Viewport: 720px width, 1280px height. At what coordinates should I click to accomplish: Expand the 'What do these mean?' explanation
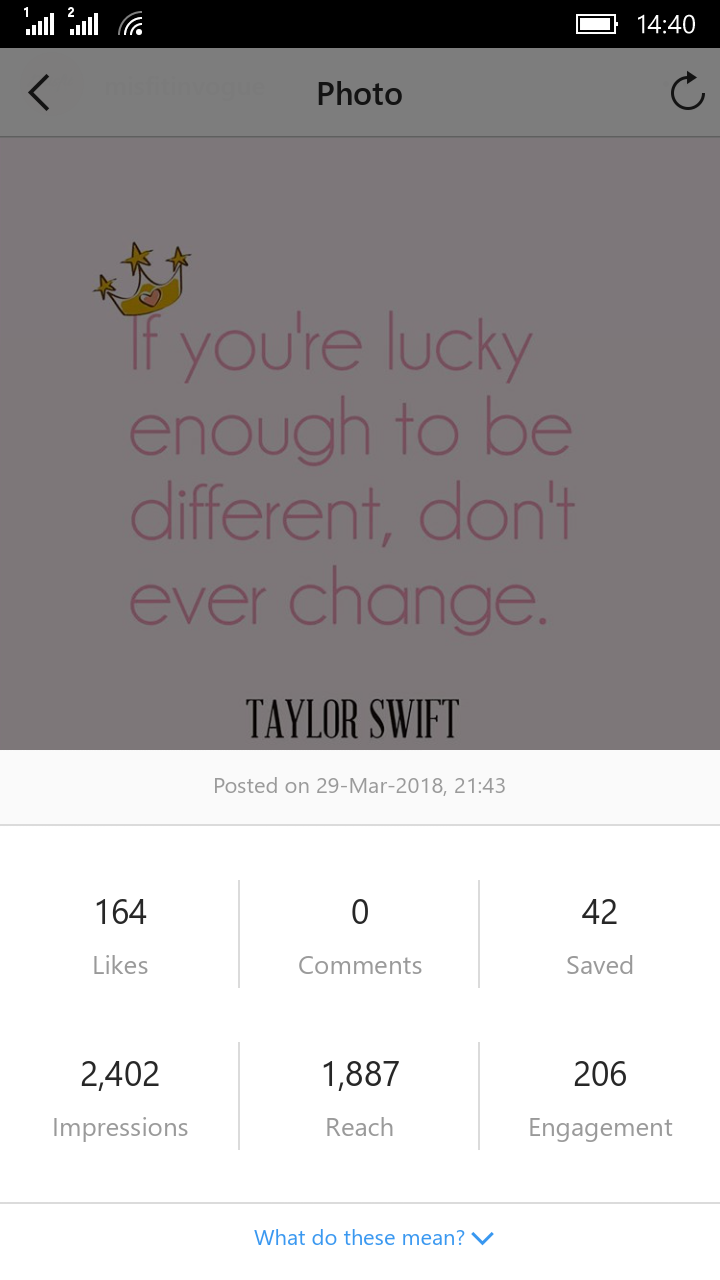tap(374, 1238)
